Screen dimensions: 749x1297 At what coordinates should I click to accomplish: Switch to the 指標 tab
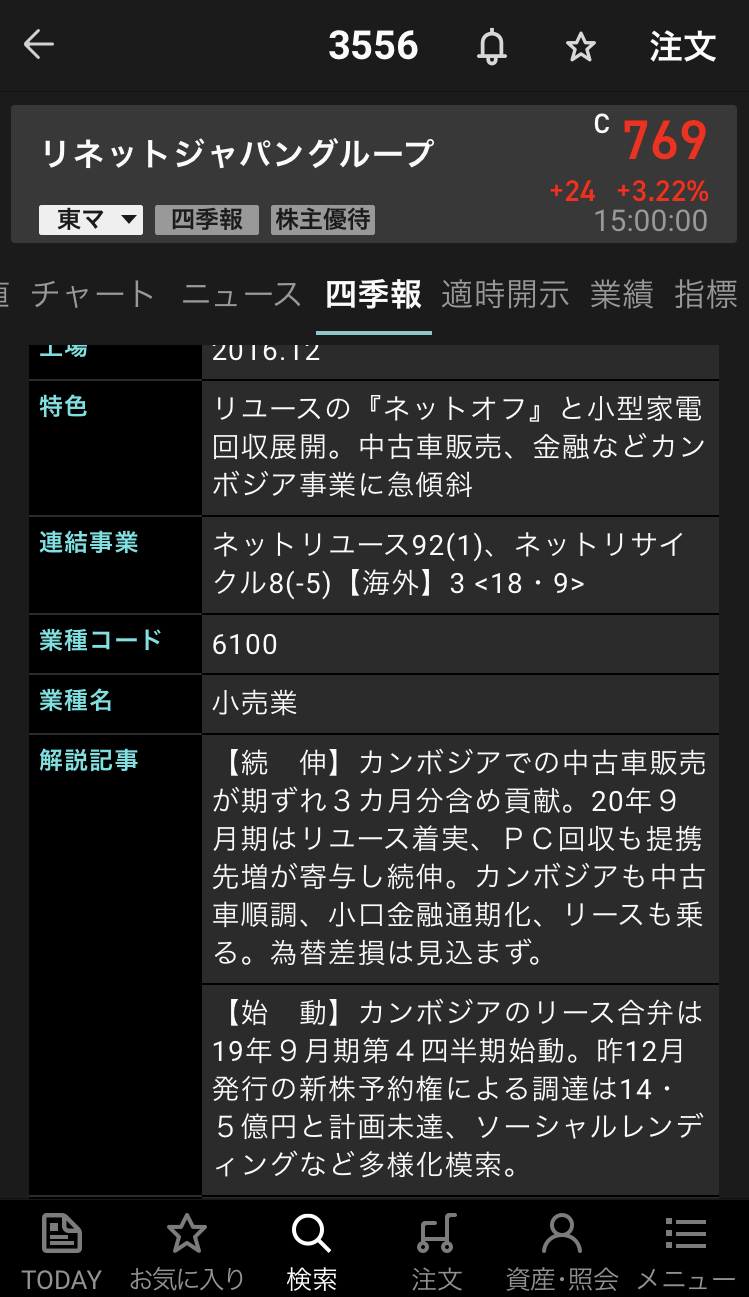(x=706, y=294)
